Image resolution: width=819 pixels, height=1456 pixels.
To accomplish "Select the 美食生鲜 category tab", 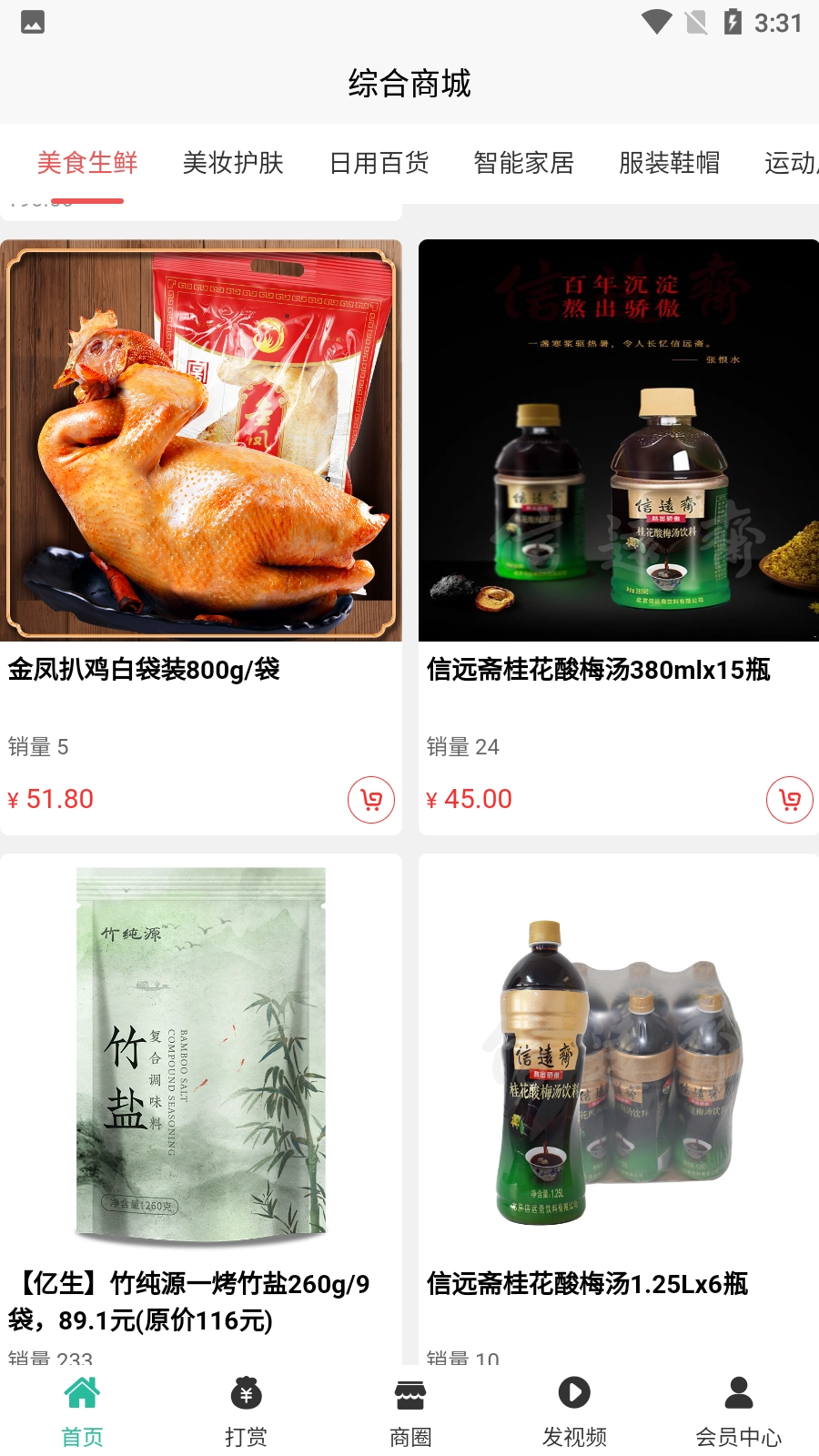I will 87,163.
